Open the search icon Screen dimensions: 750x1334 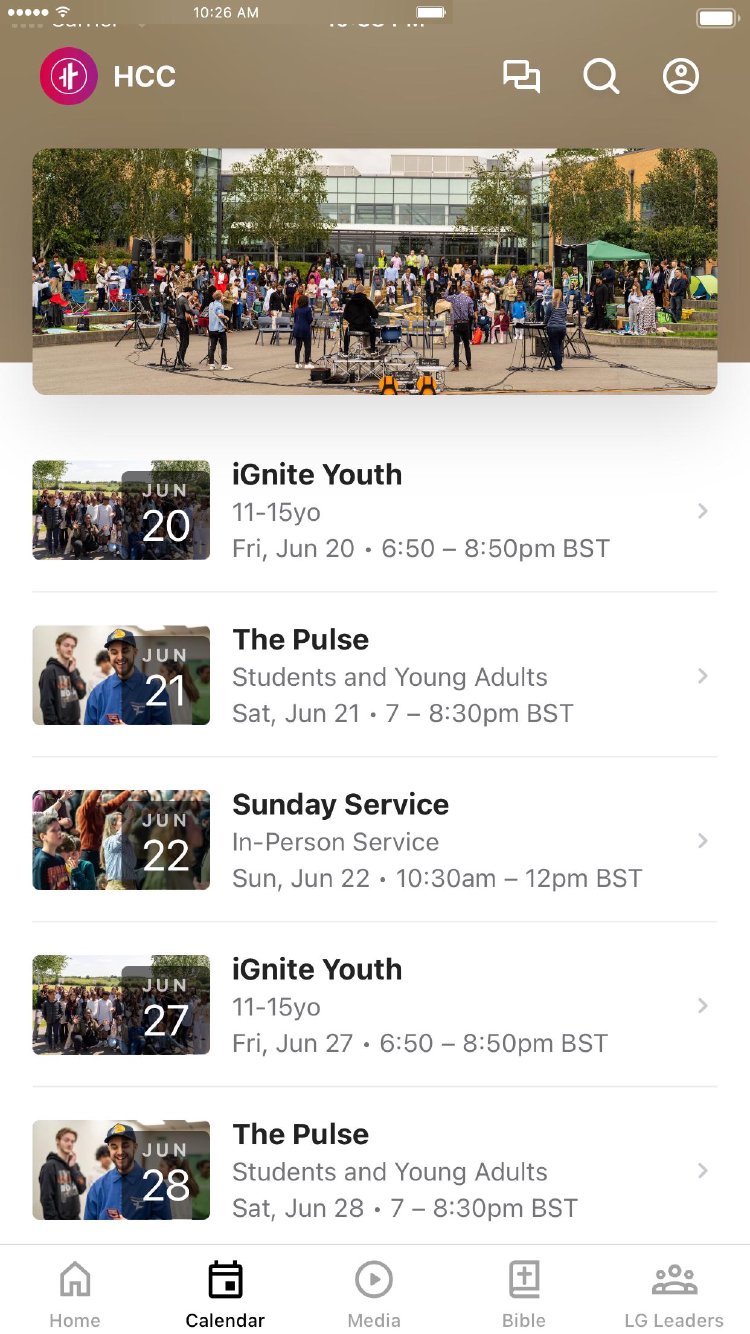tap(601, 77)
